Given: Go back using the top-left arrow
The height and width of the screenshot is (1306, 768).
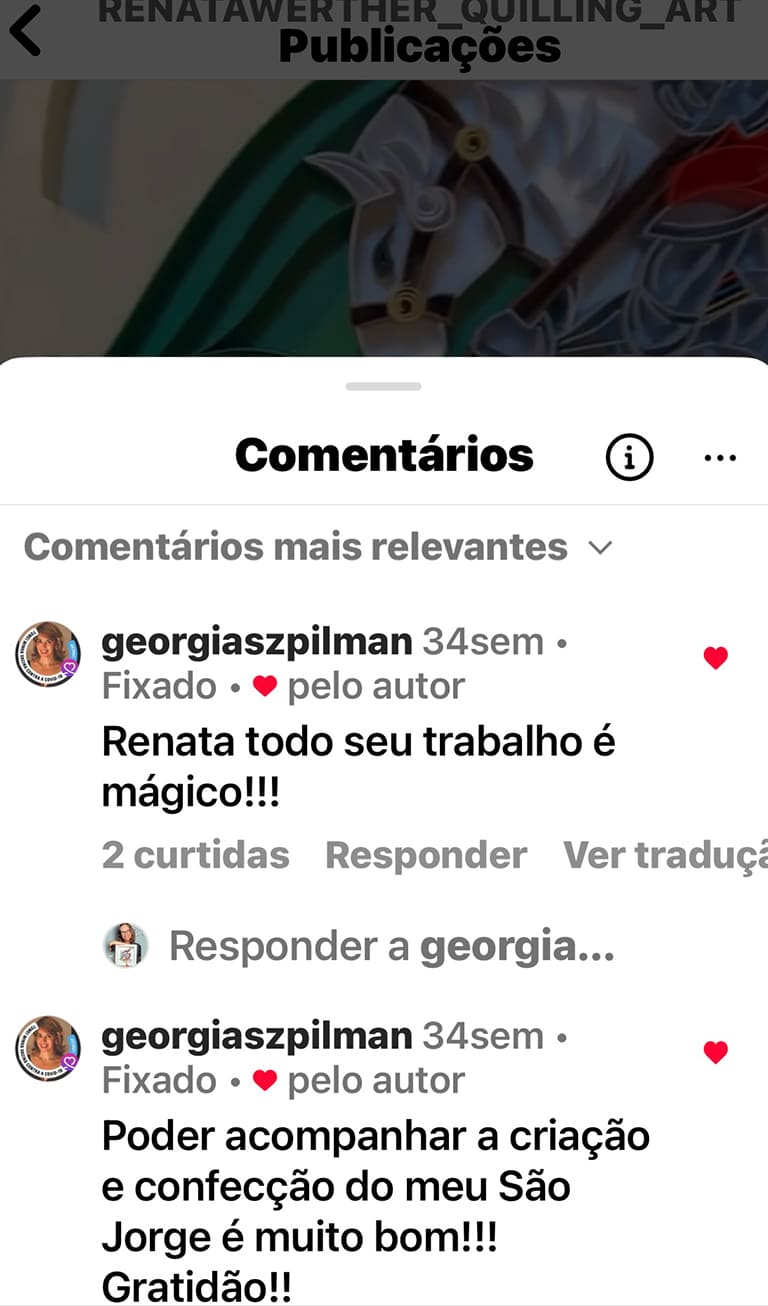Looking at the screenshot, I should pos(26,30).
